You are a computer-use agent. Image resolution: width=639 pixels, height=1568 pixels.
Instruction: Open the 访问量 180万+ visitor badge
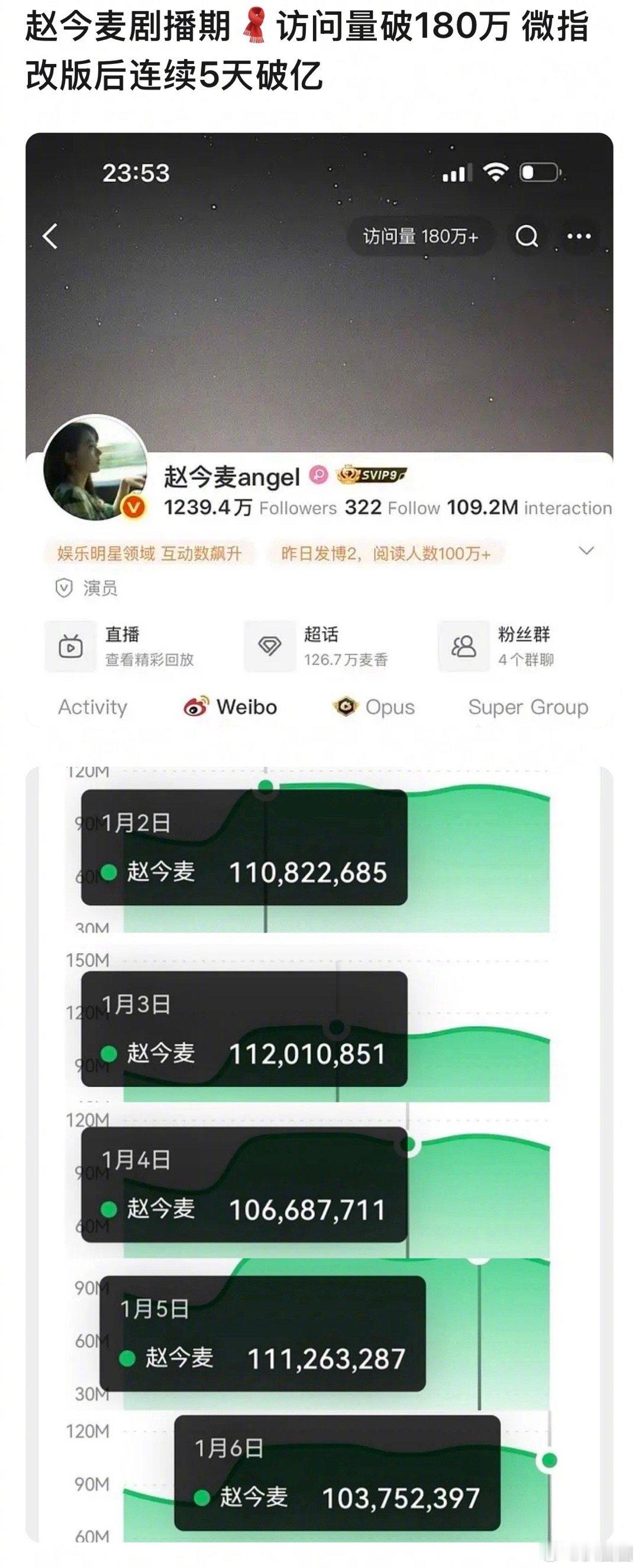421,236
